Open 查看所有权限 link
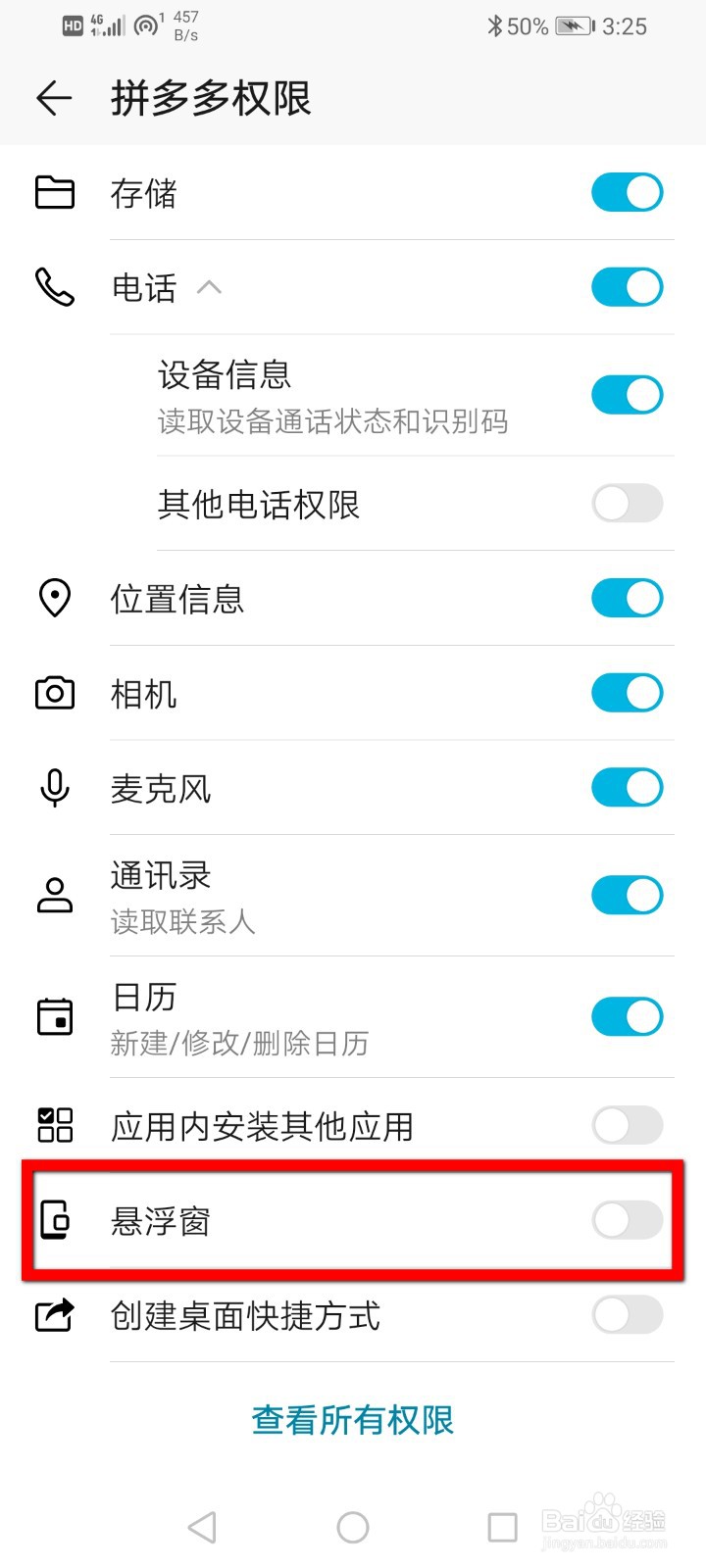Image resolution: width=706 pixels, height=1568 pixels. pos(353,1420)
